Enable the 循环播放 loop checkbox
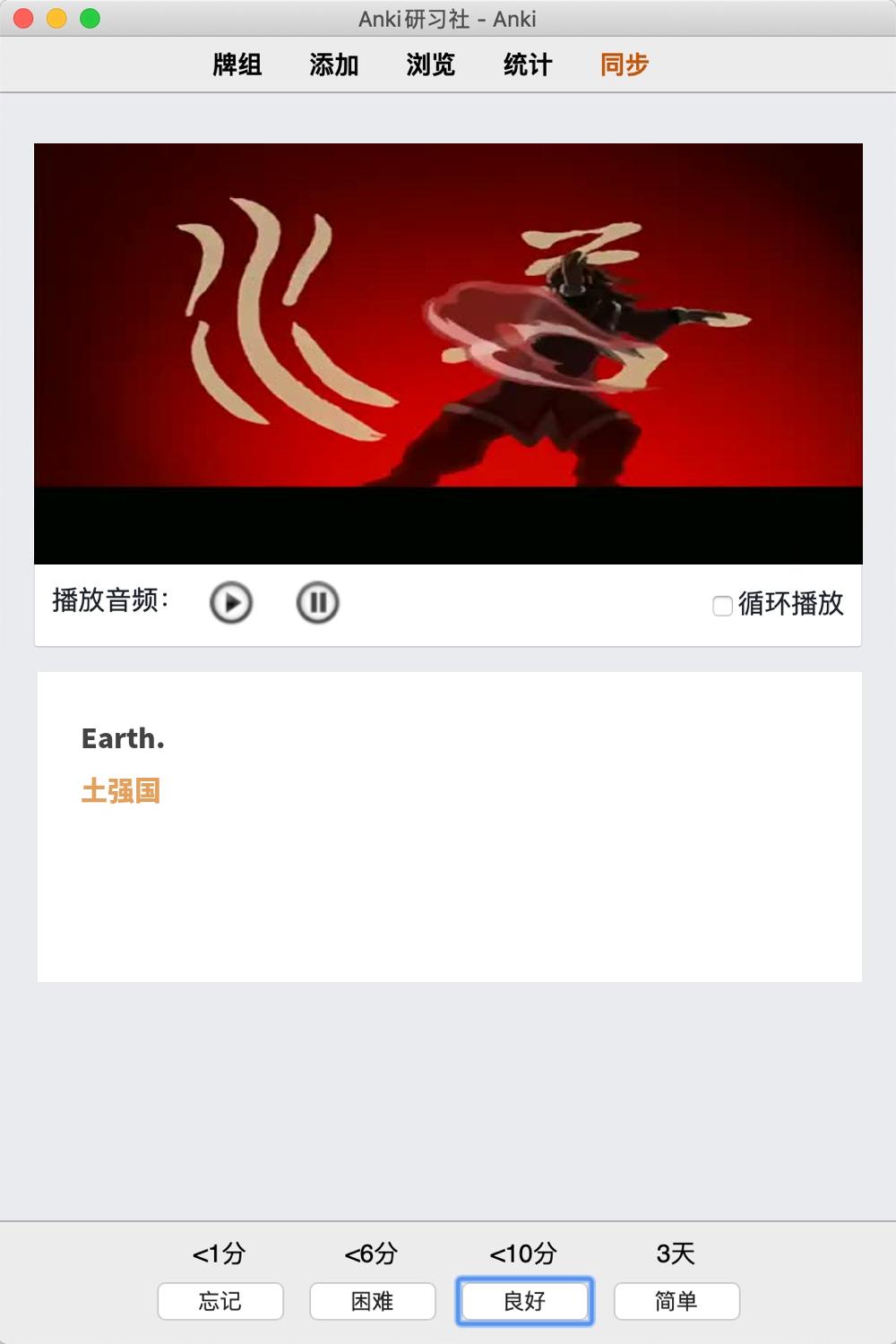The height and width of the screenshot is (1344, 896). tap(722, 606)
